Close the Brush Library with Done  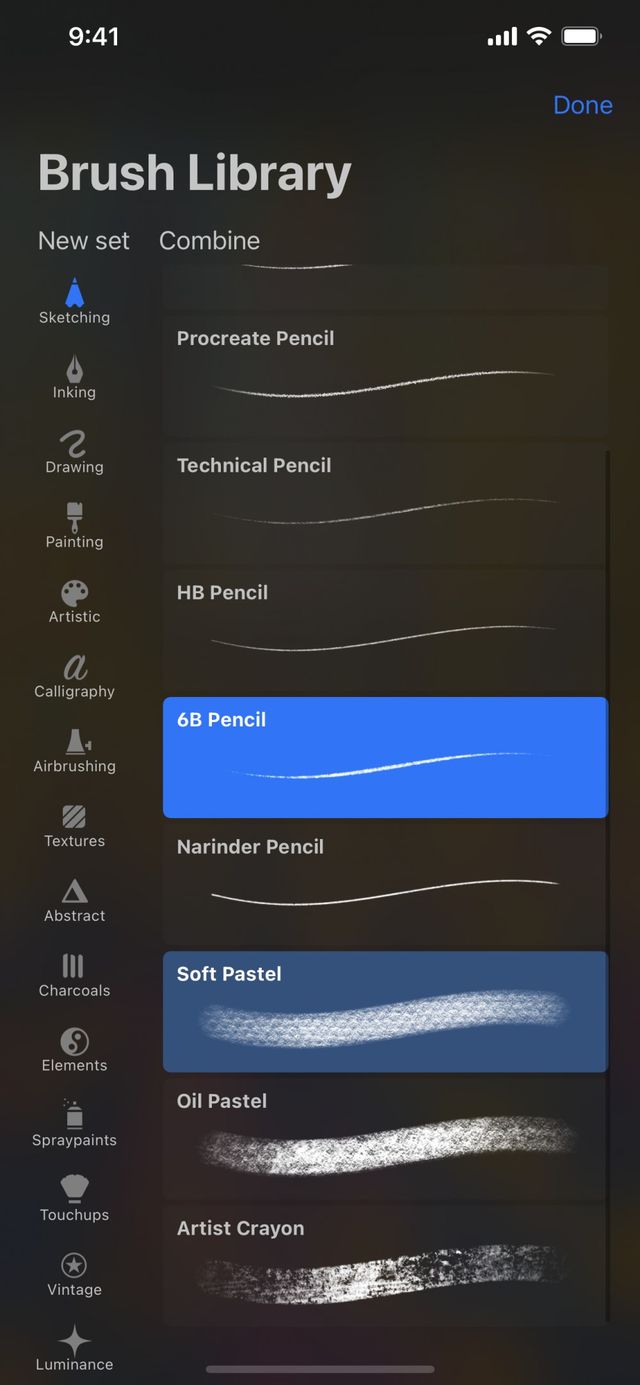click(x=582, y=105)
